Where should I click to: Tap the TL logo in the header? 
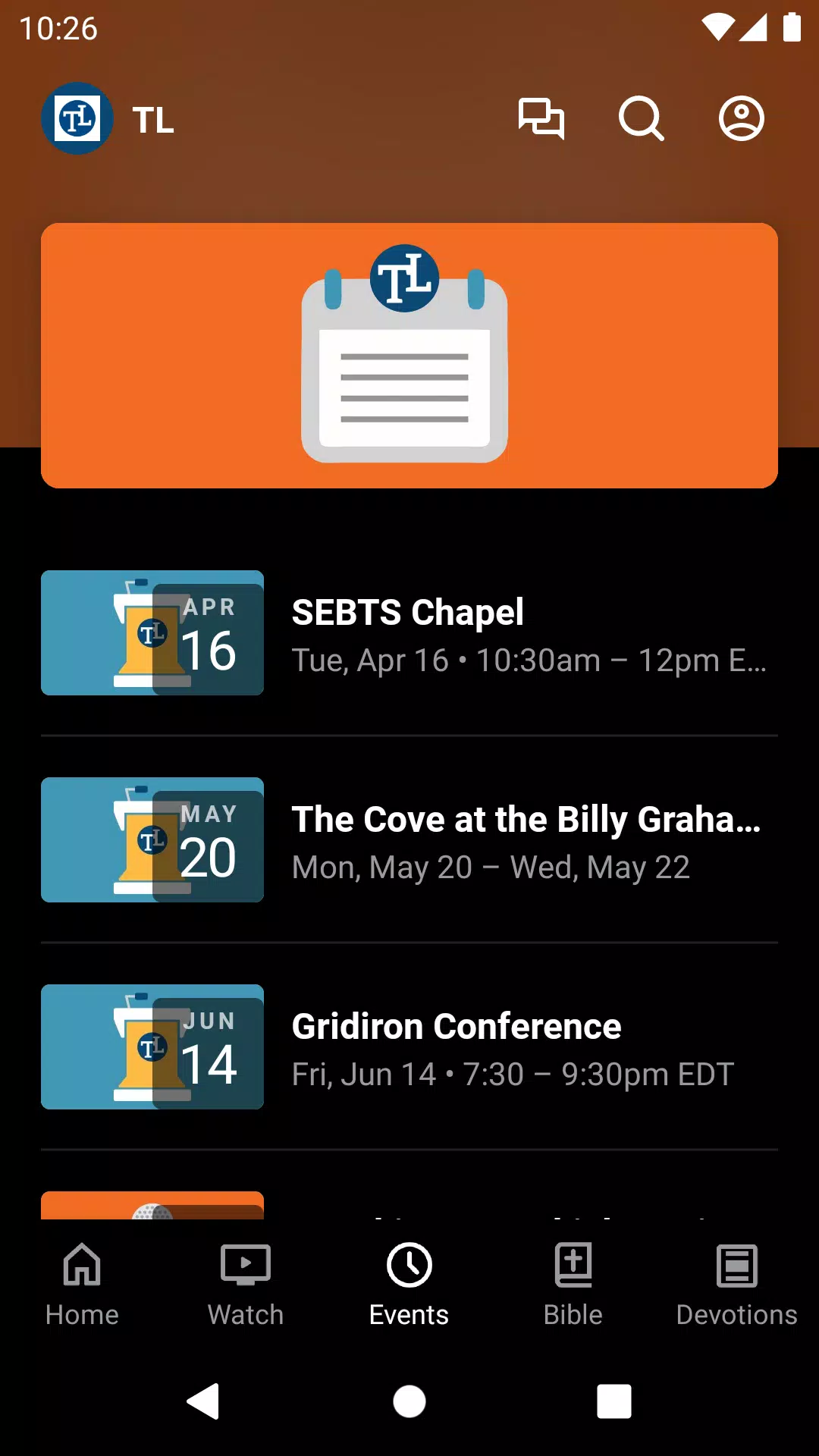click(77, 118)
